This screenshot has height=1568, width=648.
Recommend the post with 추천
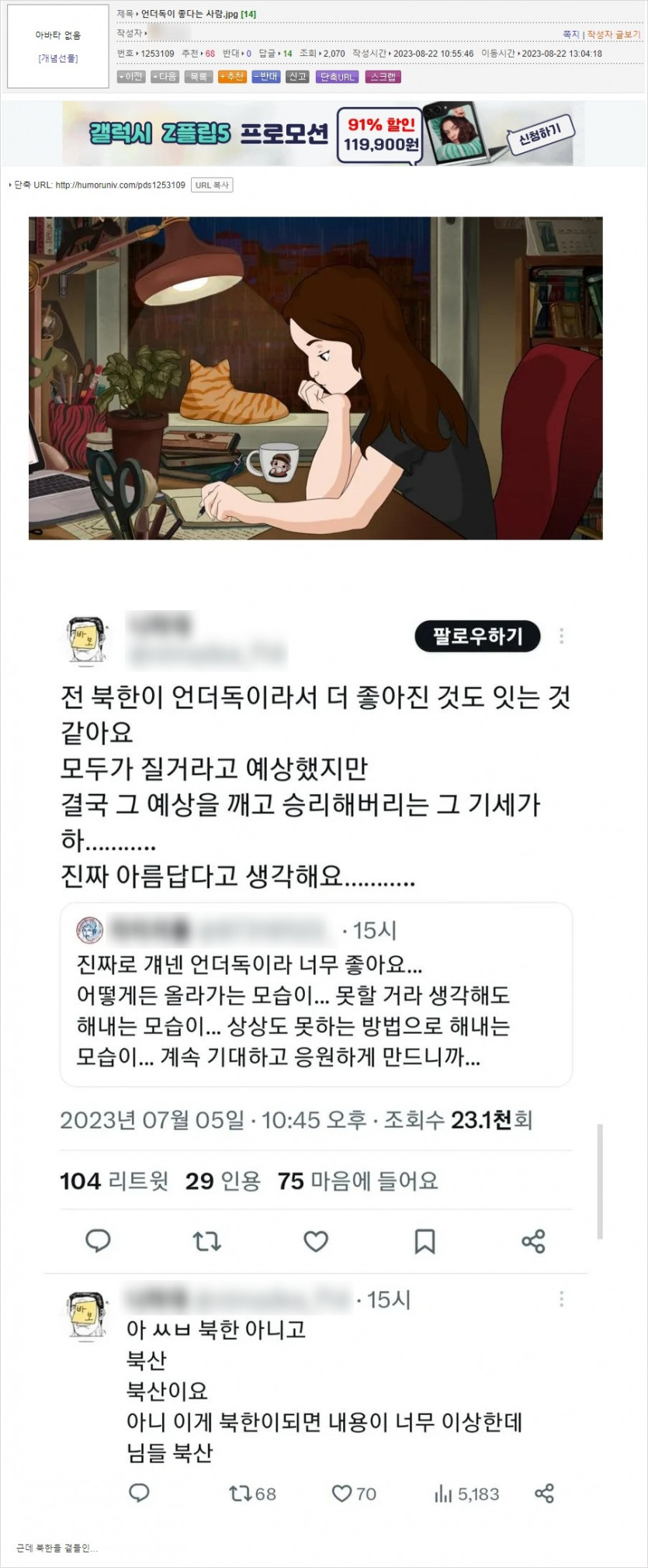(232, 77)
